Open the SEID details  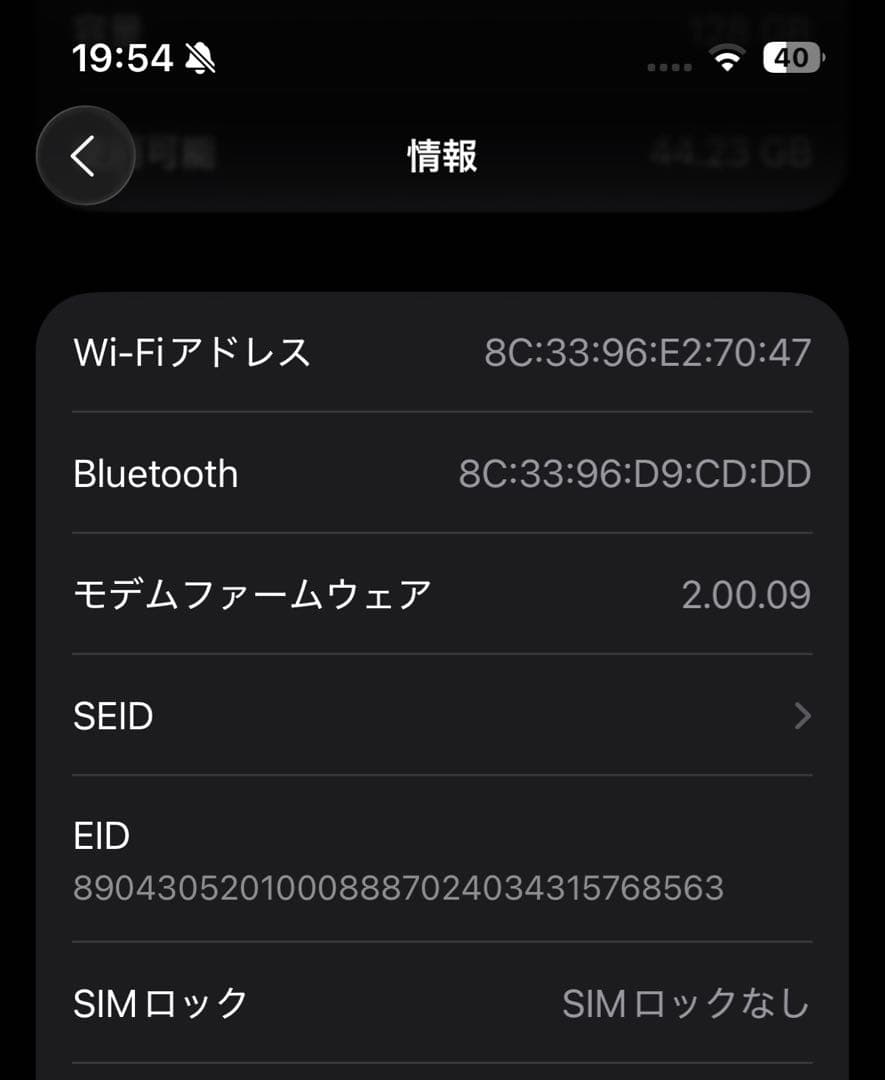tap(441, 715)
